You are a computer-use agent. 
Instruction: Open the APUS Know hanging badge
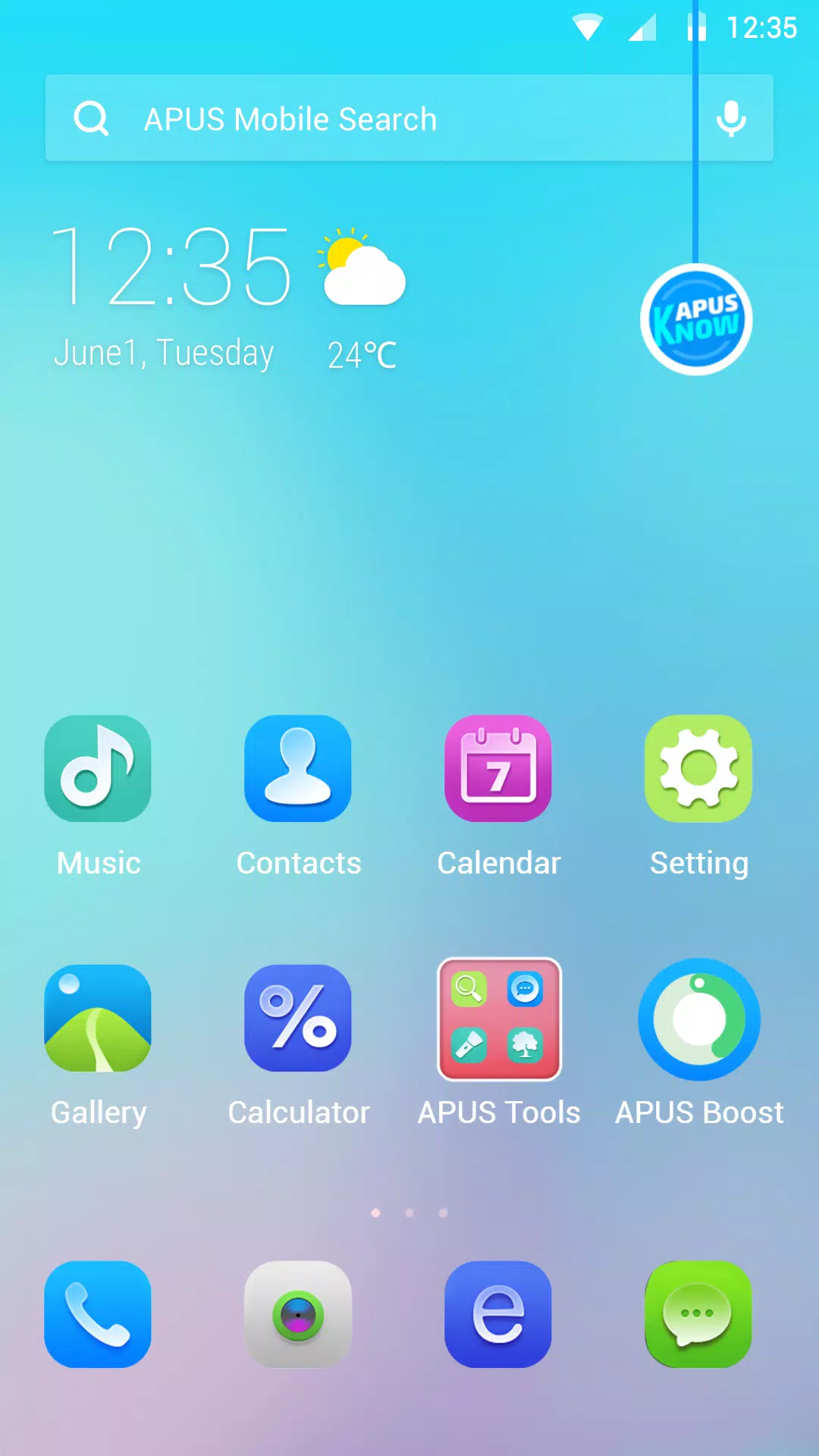[x=696, y=320]
